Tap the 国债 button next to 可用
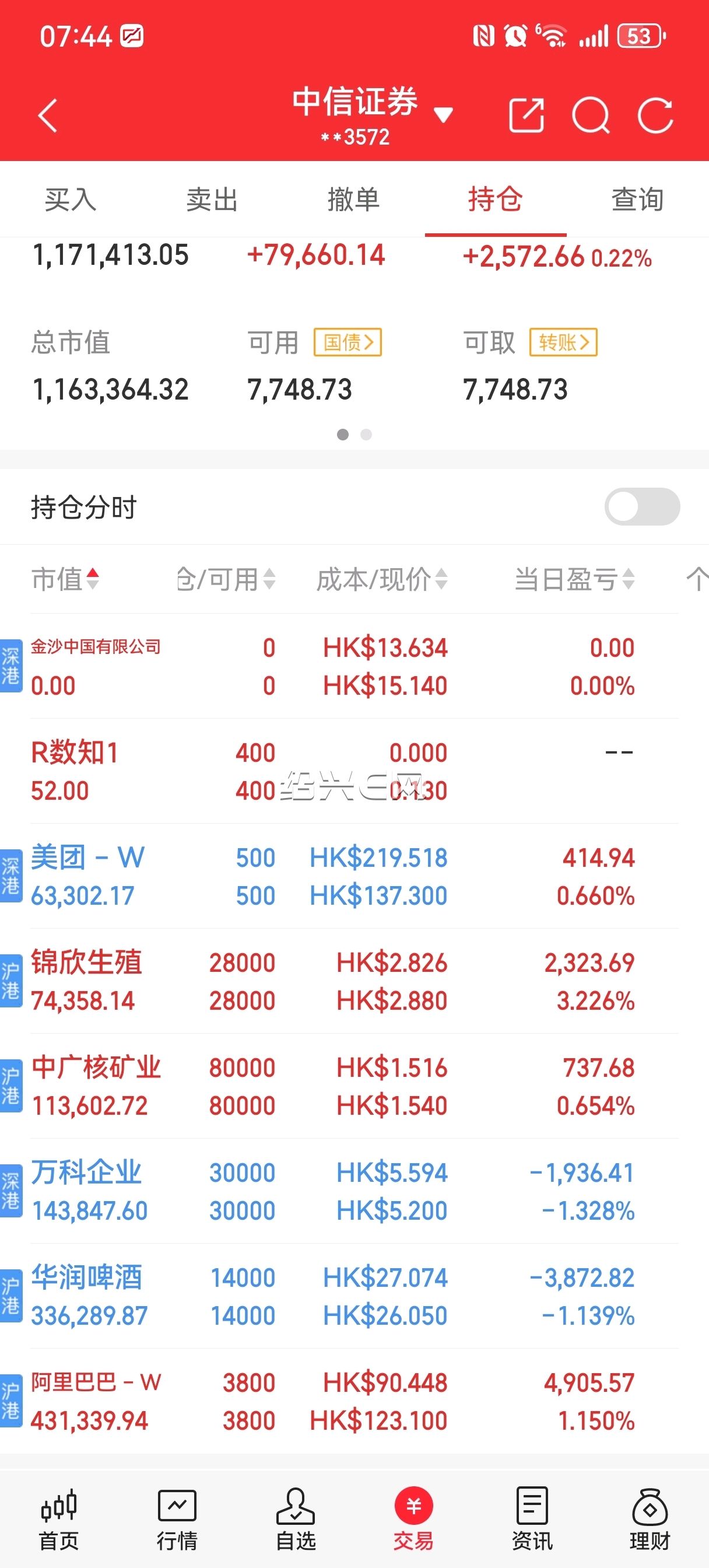The image size is (709, 1568). click(348, 342)
